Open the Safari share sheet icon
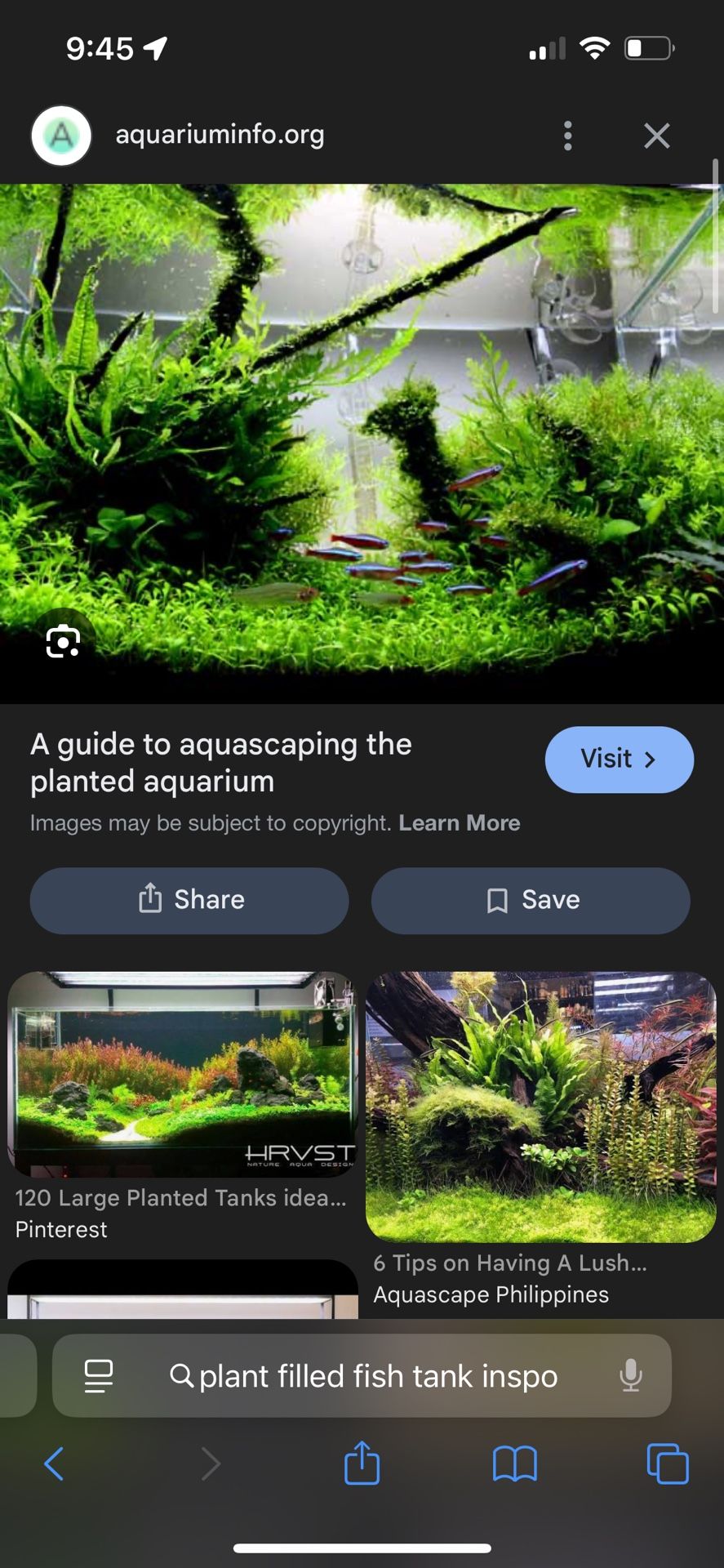 click(x=362, y=1463)
